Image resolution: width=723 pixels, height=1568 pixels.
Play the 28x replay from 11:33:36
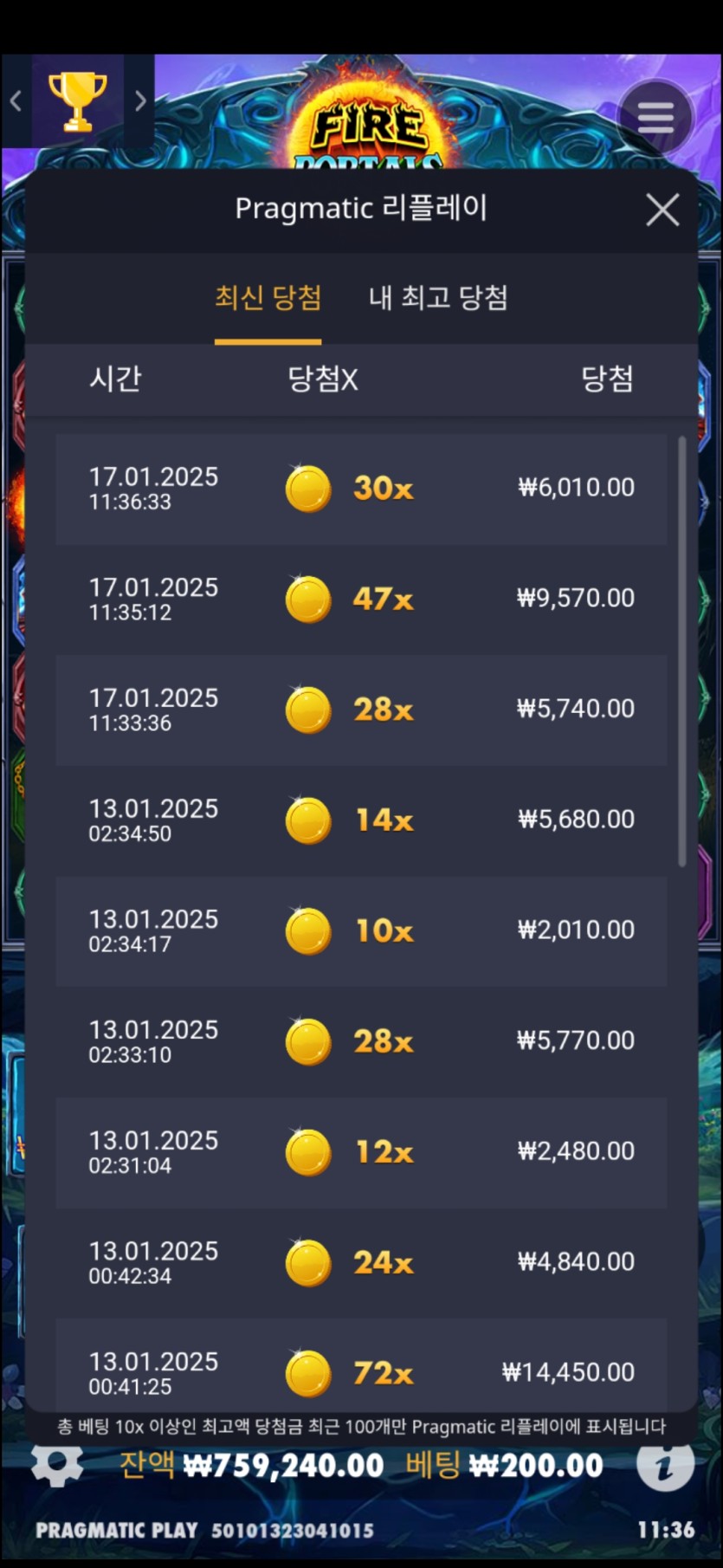[x=361, y=710]
